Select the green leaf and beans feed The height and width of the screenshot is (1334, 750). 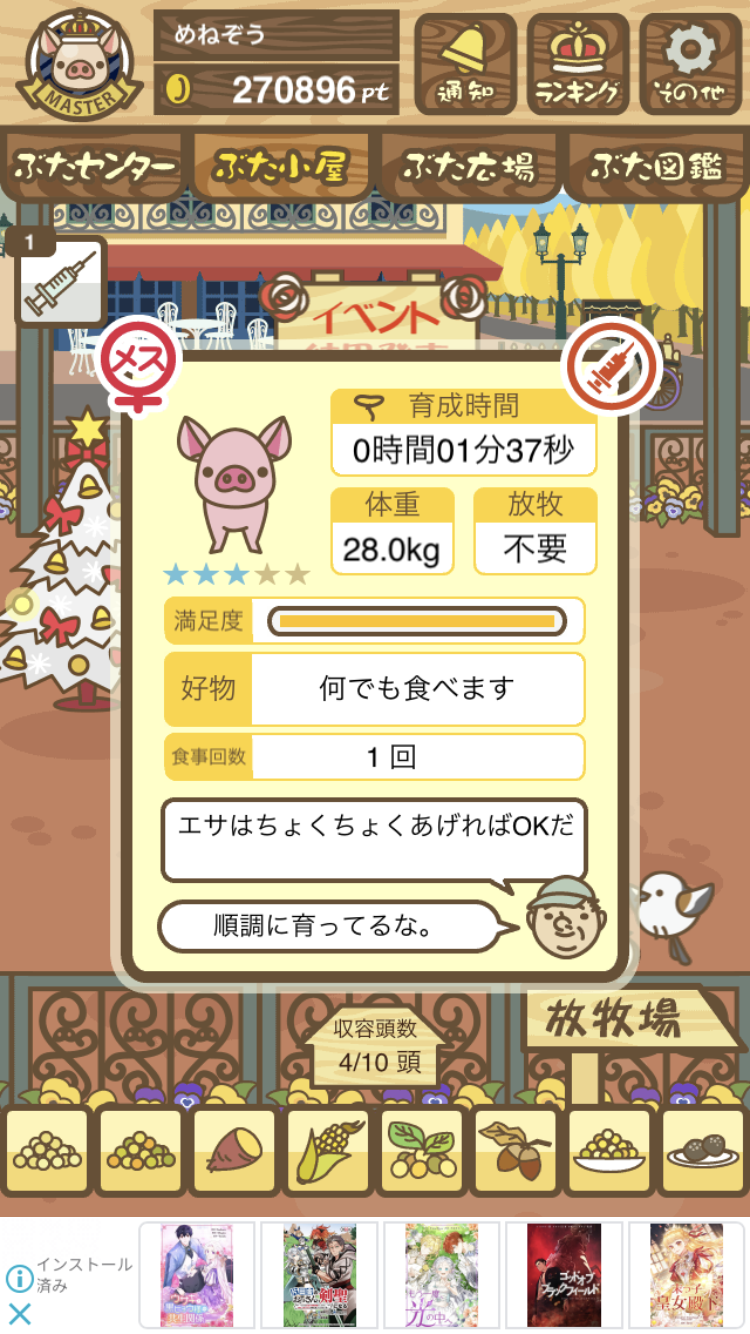tap(421, 1152)
